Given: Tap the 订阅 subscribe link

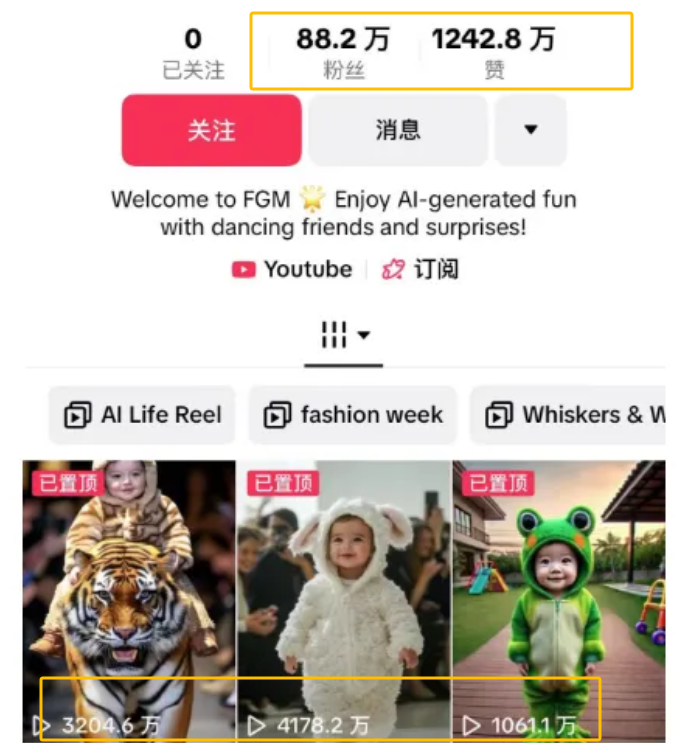Looking at the screenshot, I should [x=421, y=269].
